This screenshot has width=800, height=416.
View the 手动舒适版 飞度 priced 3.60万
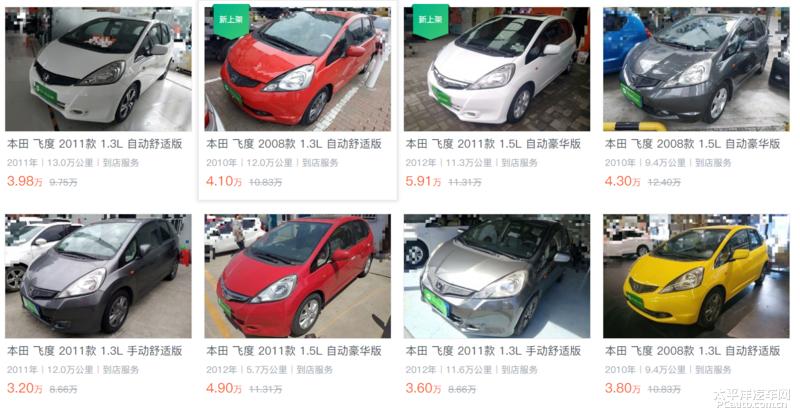tap(496, 277)
